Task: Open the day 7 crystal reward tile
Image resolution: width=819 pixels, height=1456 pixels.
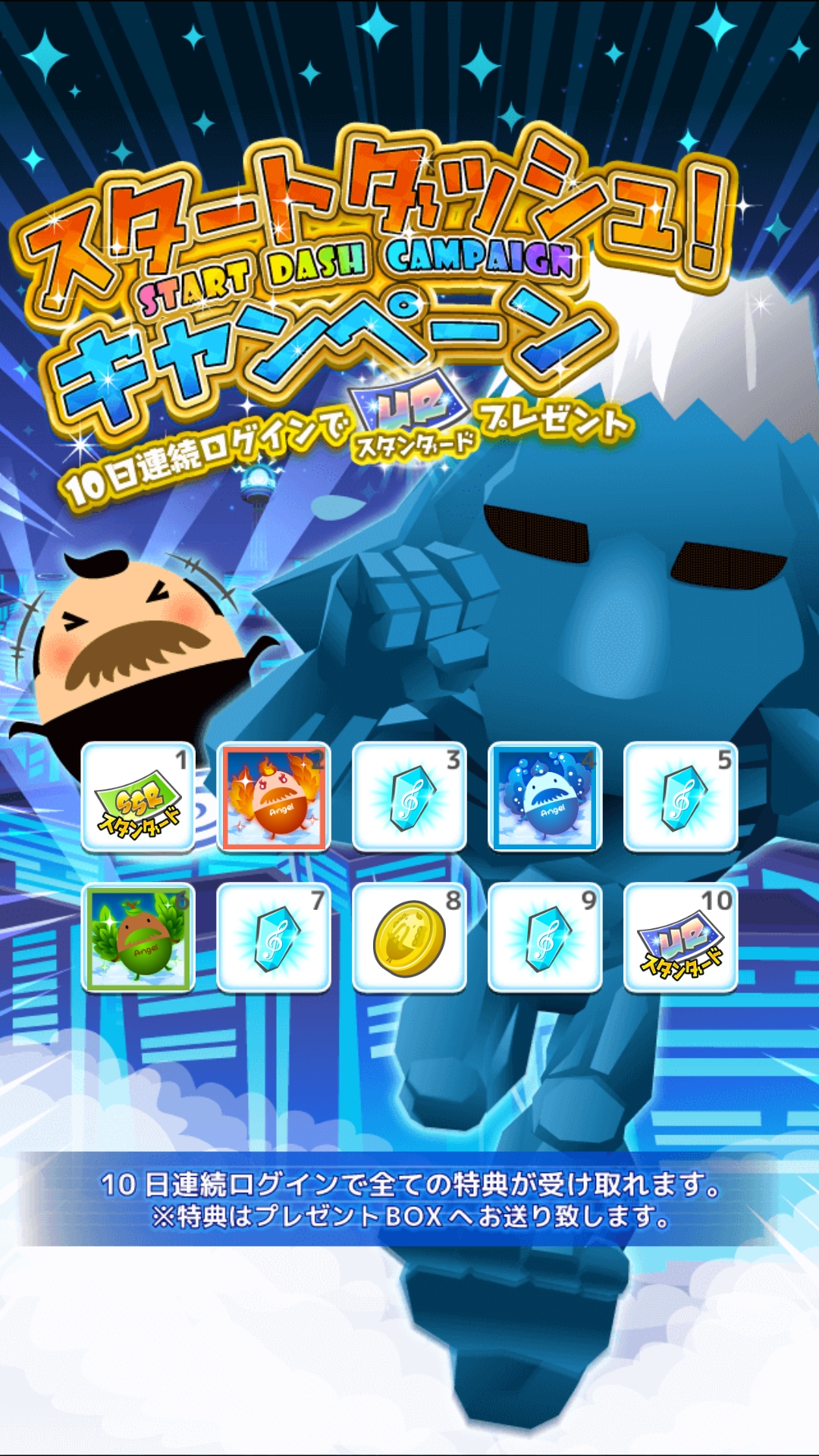Action: click(274, 938)
